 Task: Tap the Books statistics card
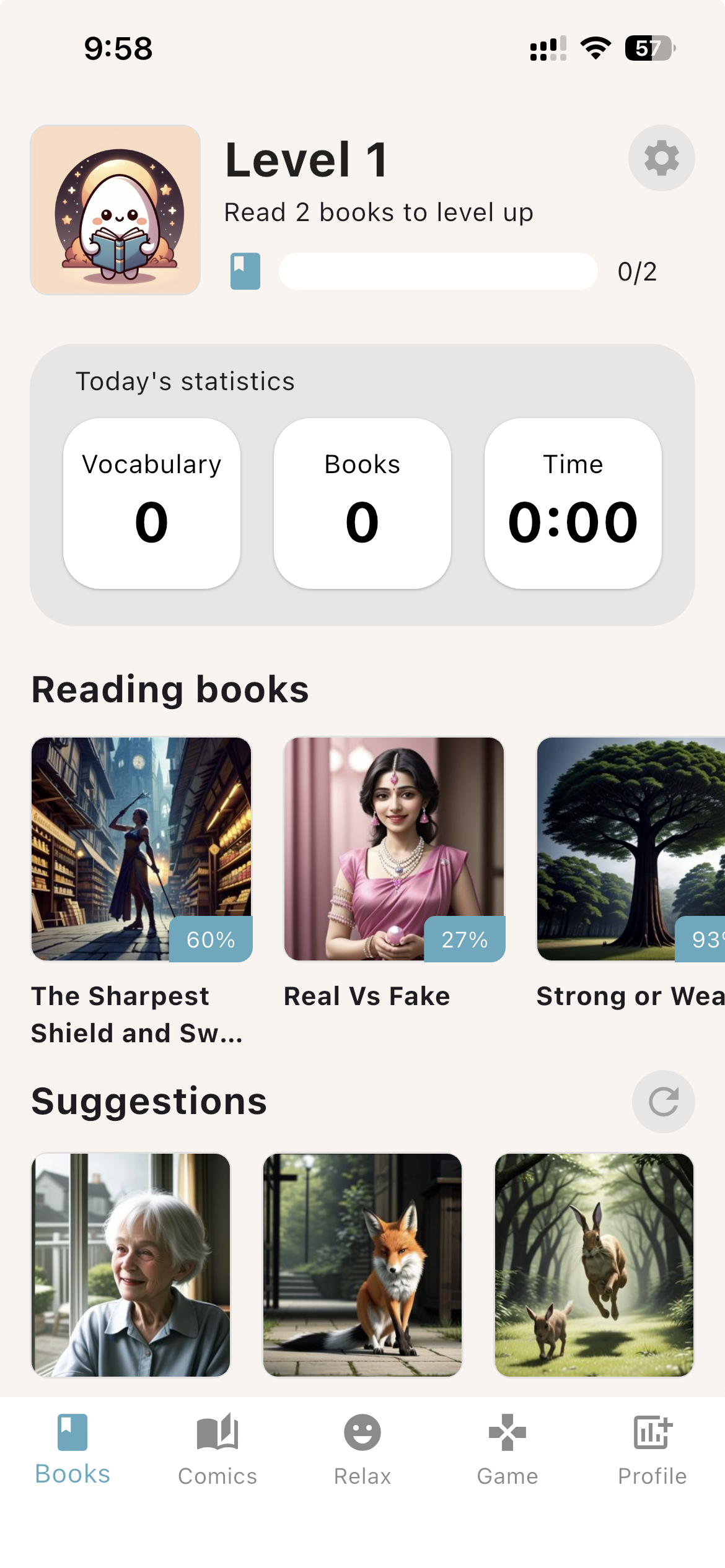click(362, 502)
